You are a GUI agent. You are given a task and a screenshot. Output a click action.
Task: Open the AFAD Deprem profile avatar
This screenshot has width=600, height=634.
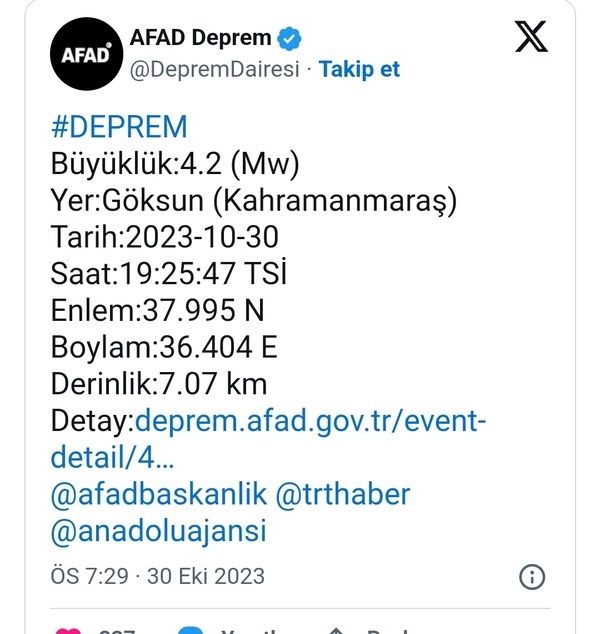(85, 56)
